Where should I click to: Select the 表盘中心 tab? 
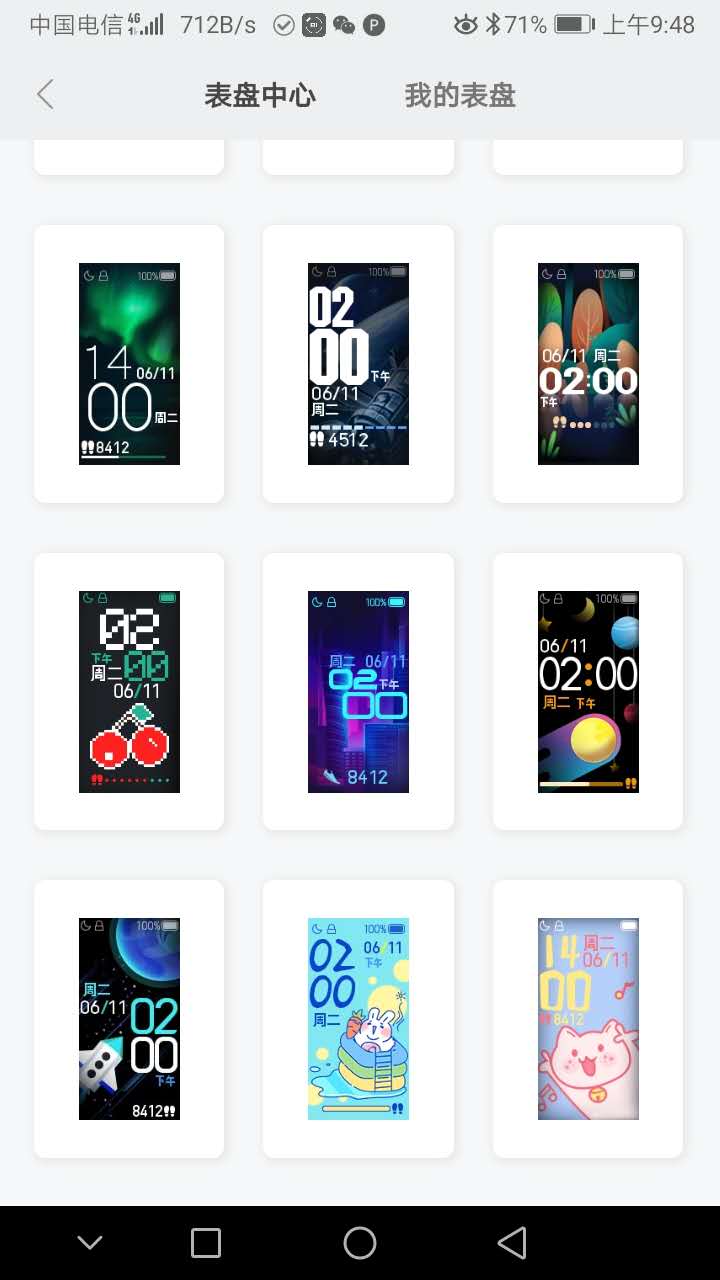pos(260,96)
